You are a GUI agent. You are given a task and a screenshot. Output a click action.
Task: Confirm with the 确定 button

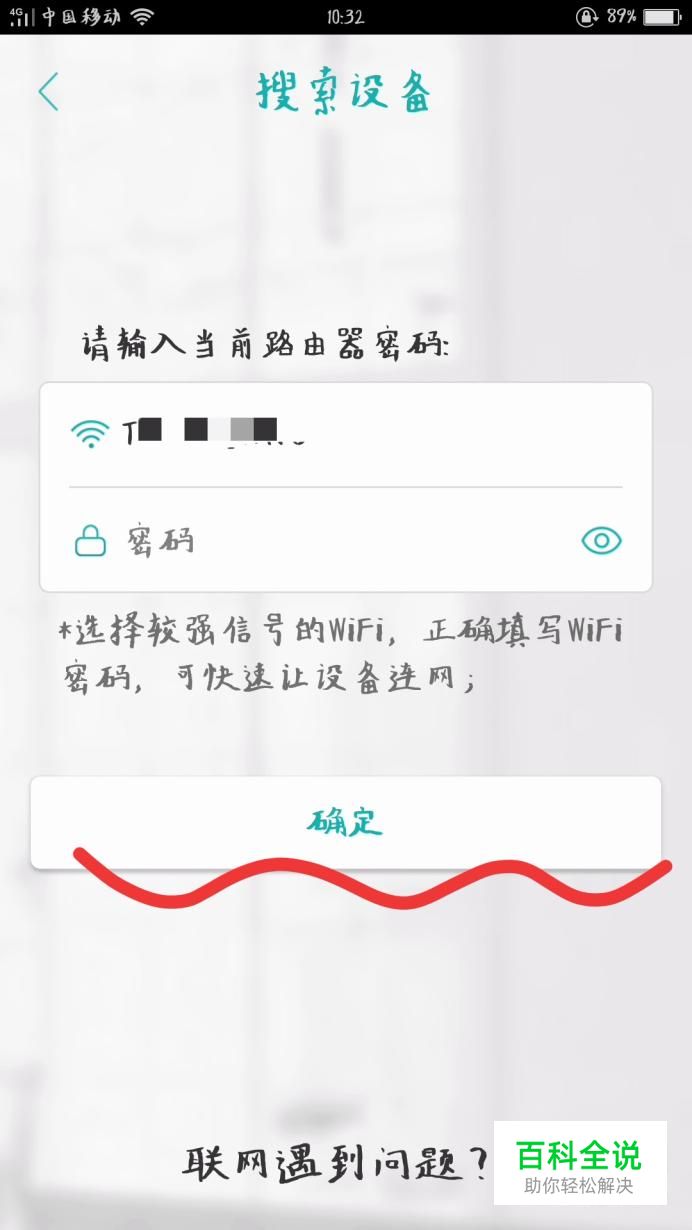(x=345, y=822)
